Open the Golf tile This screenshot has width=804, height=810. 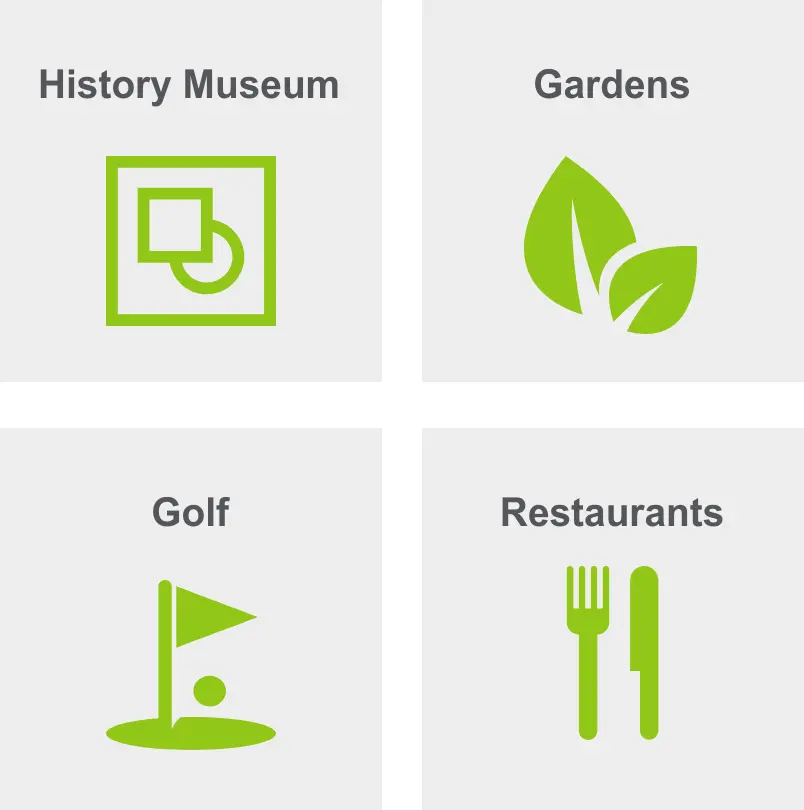[x=190, y=620]
